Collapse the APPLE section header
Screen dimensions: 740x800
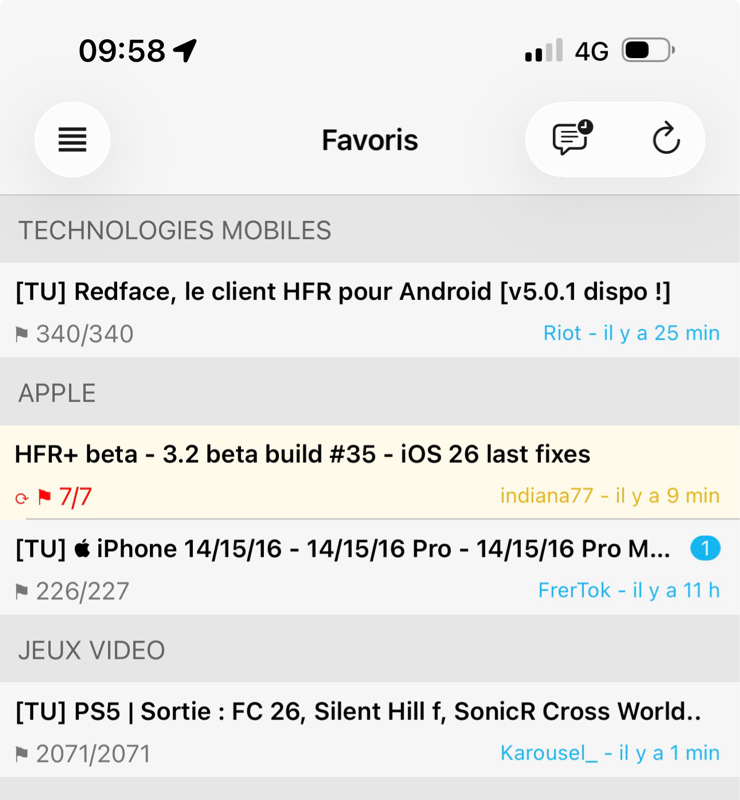pyautogui.click(x=370, y=392)
